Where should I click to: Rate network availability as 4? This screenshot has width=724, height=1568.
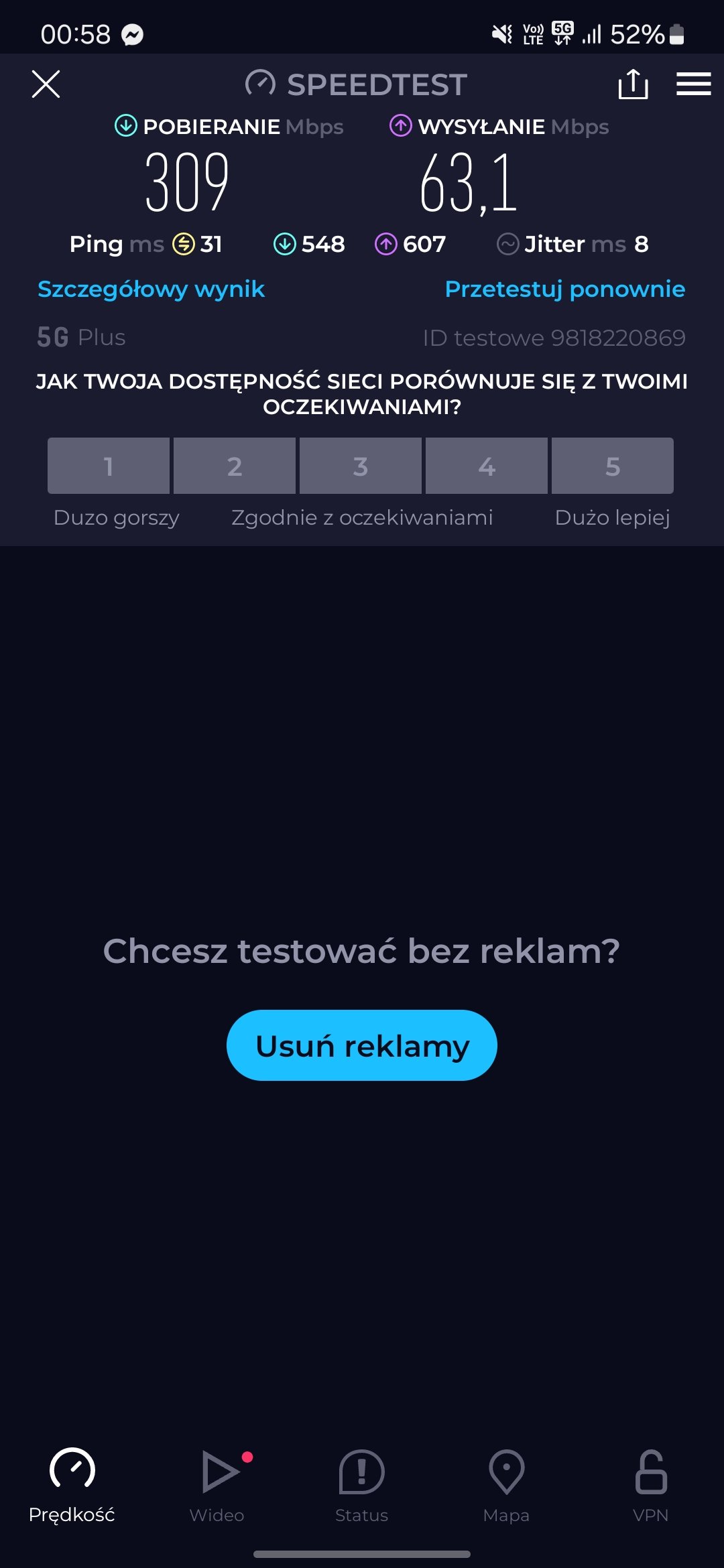pos(487,466)
